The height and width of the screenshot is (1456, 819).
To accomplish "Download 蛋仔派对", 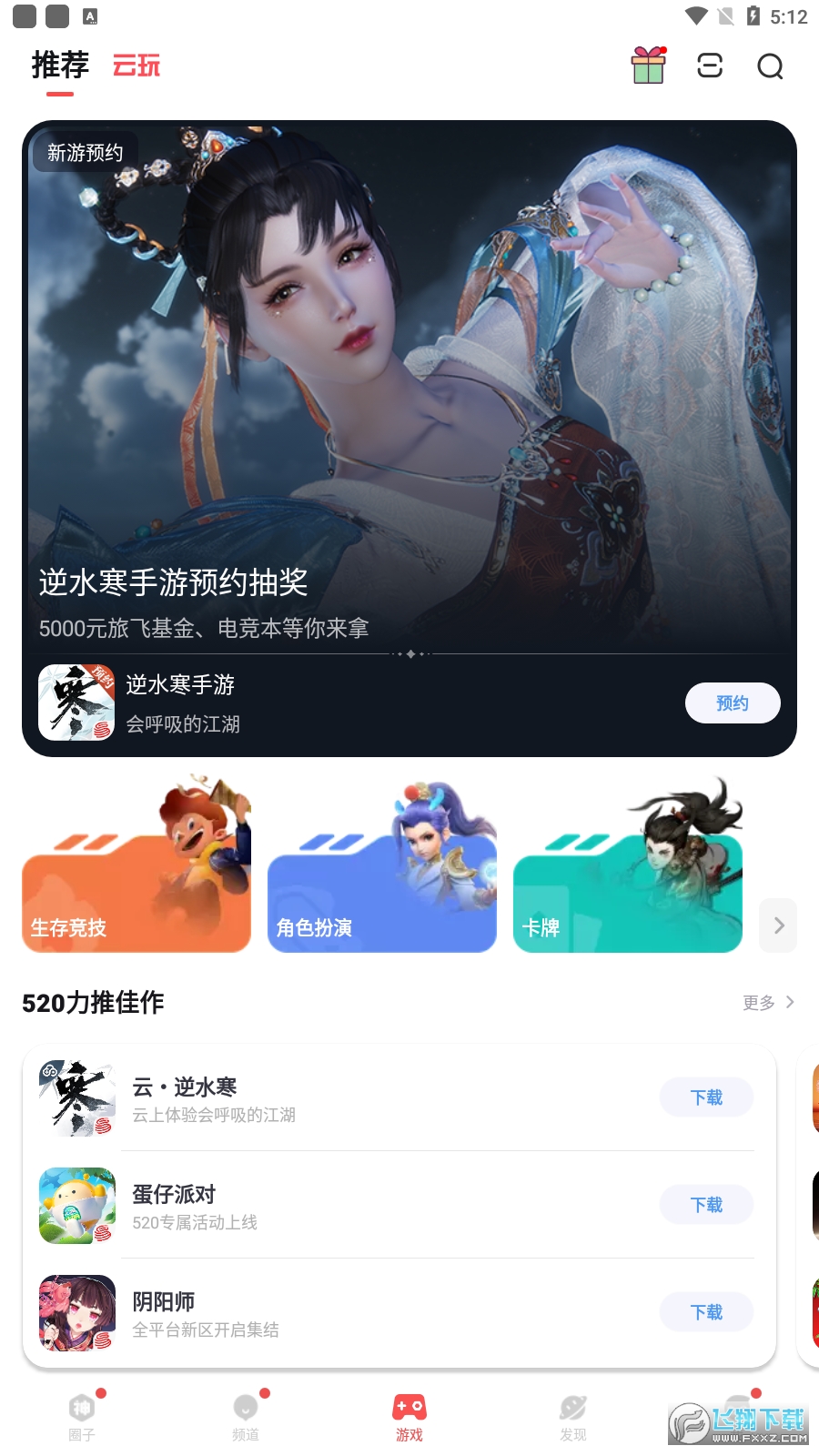I will (706, 1205).
